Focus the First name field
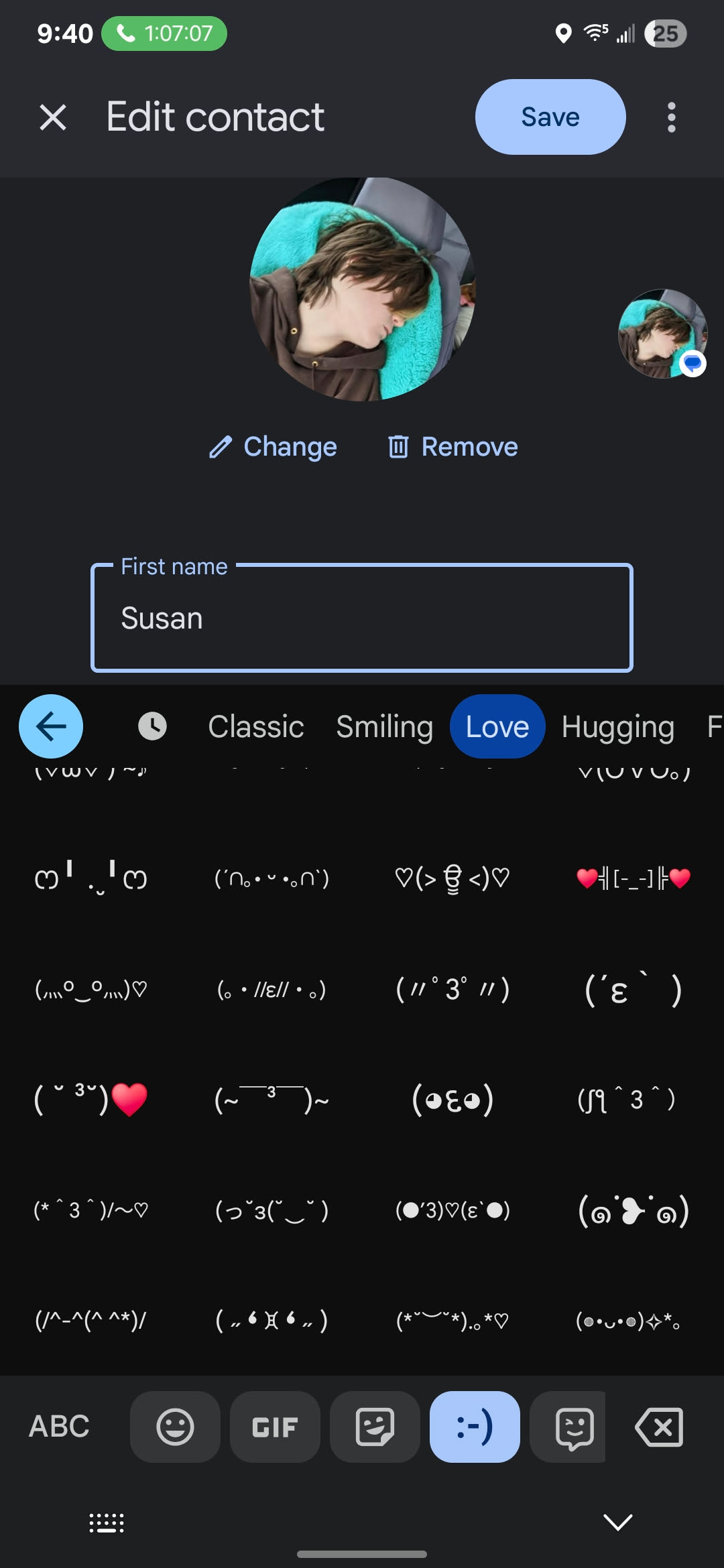This screenshot has width=724, height=1568. pos(362,618)
